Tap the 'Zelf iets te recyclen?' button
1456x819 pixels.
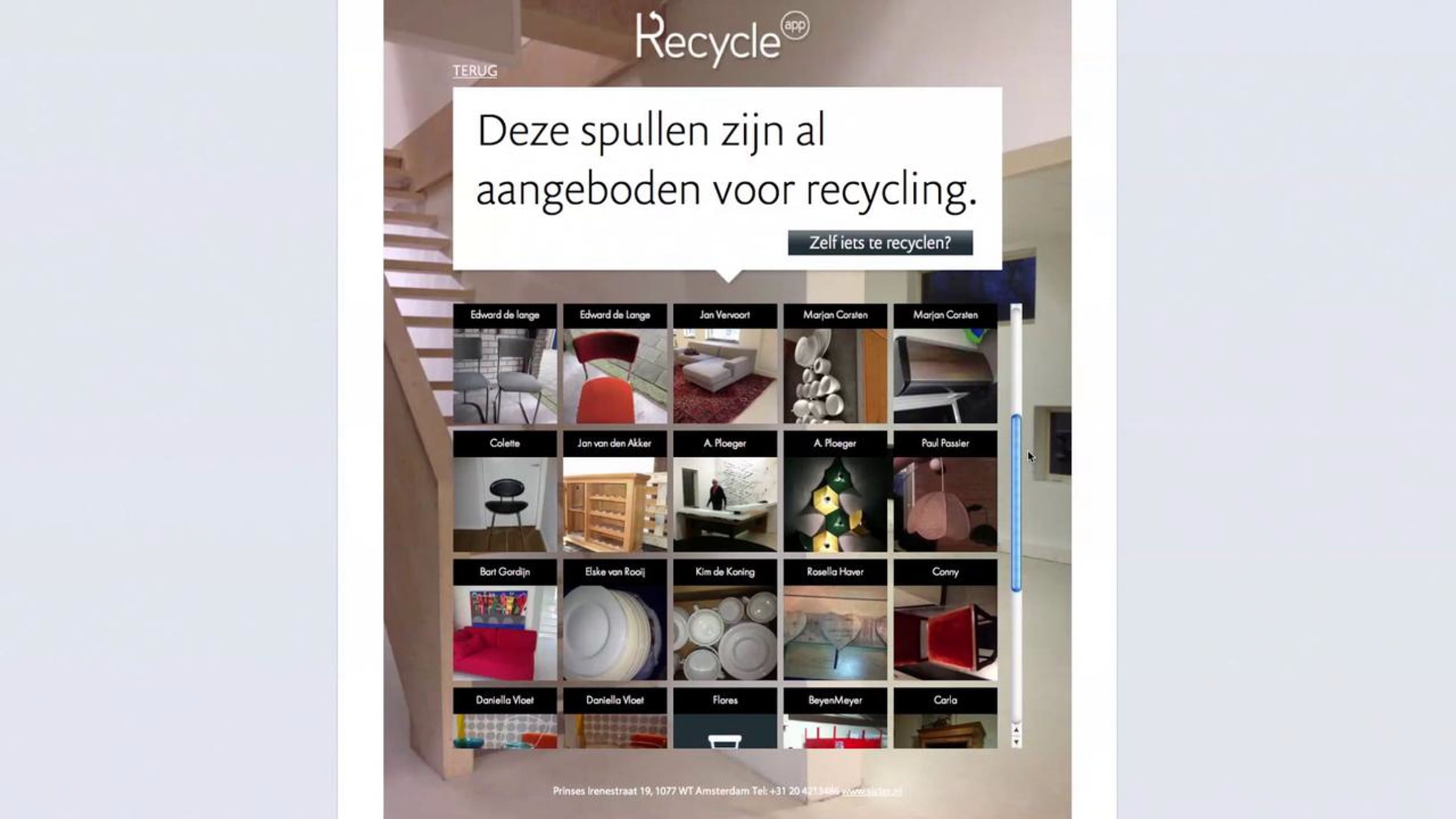(x=880, y=243)
